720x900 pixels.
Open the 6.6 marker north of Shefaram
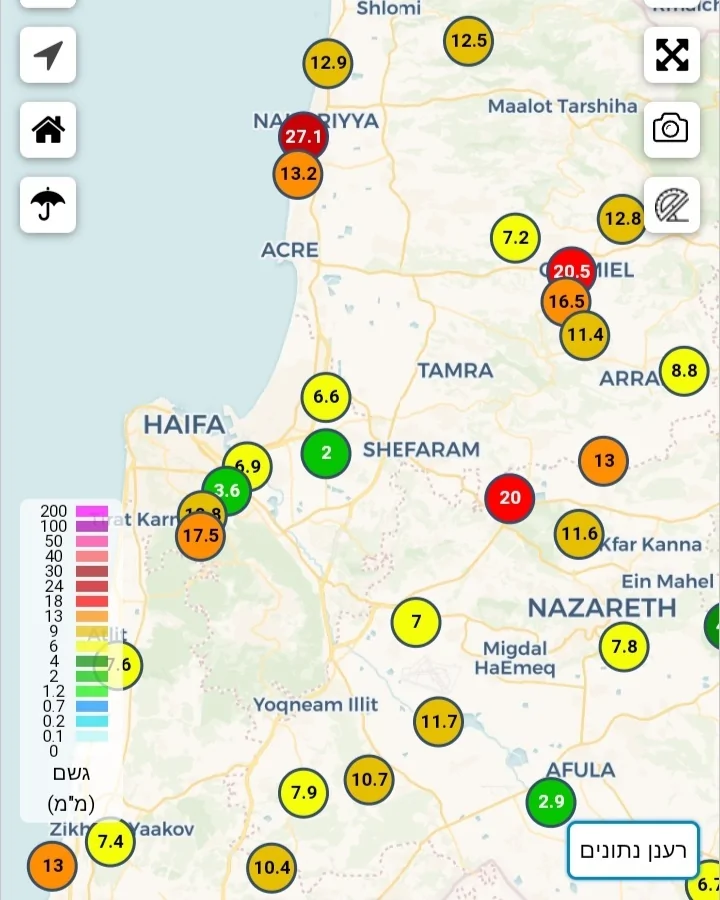pos(326,397)
